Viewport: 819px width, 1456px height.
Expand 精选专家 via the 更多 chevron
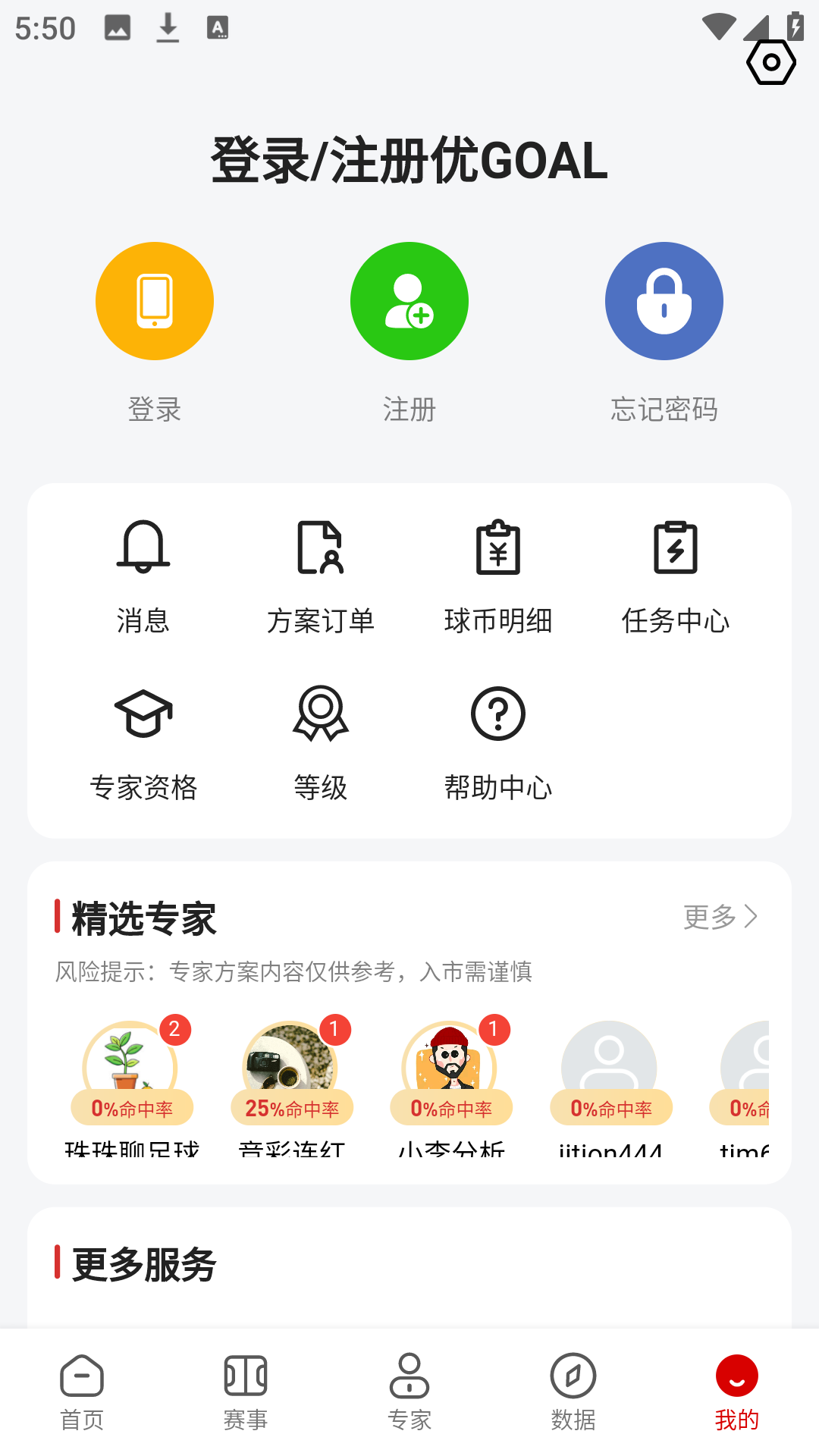click(x=719, y=916)
